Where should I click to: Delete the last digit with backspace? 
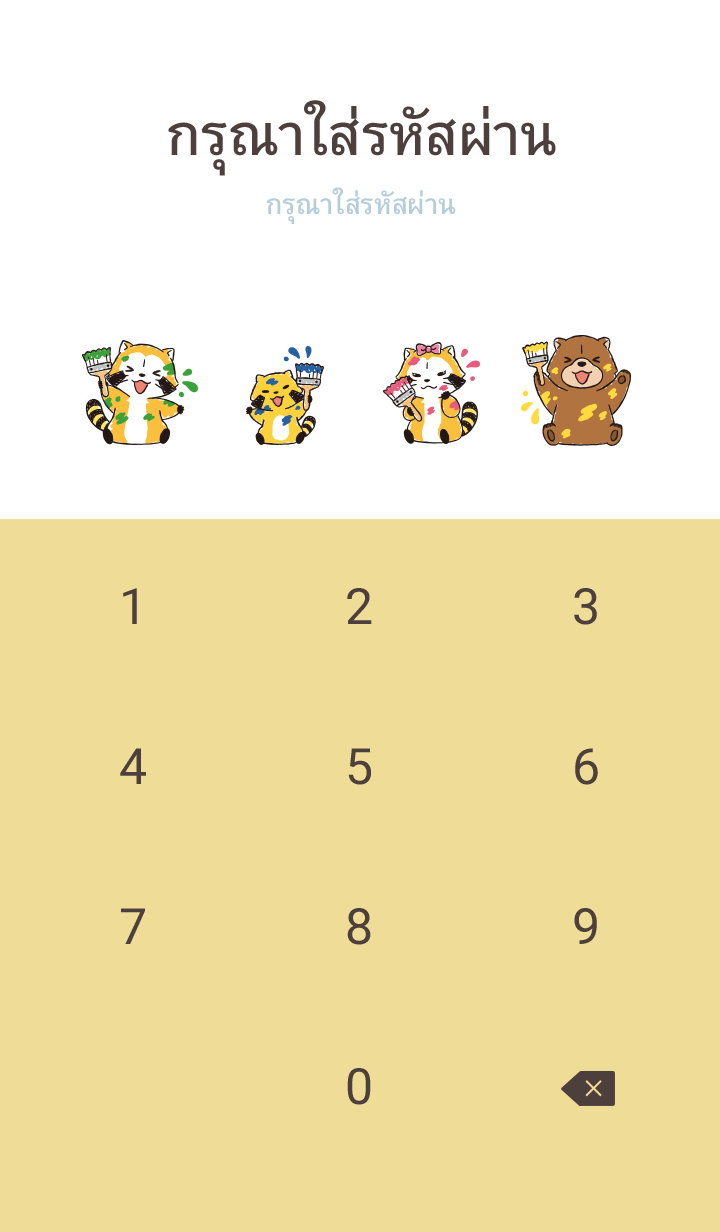click(589, 1088)
